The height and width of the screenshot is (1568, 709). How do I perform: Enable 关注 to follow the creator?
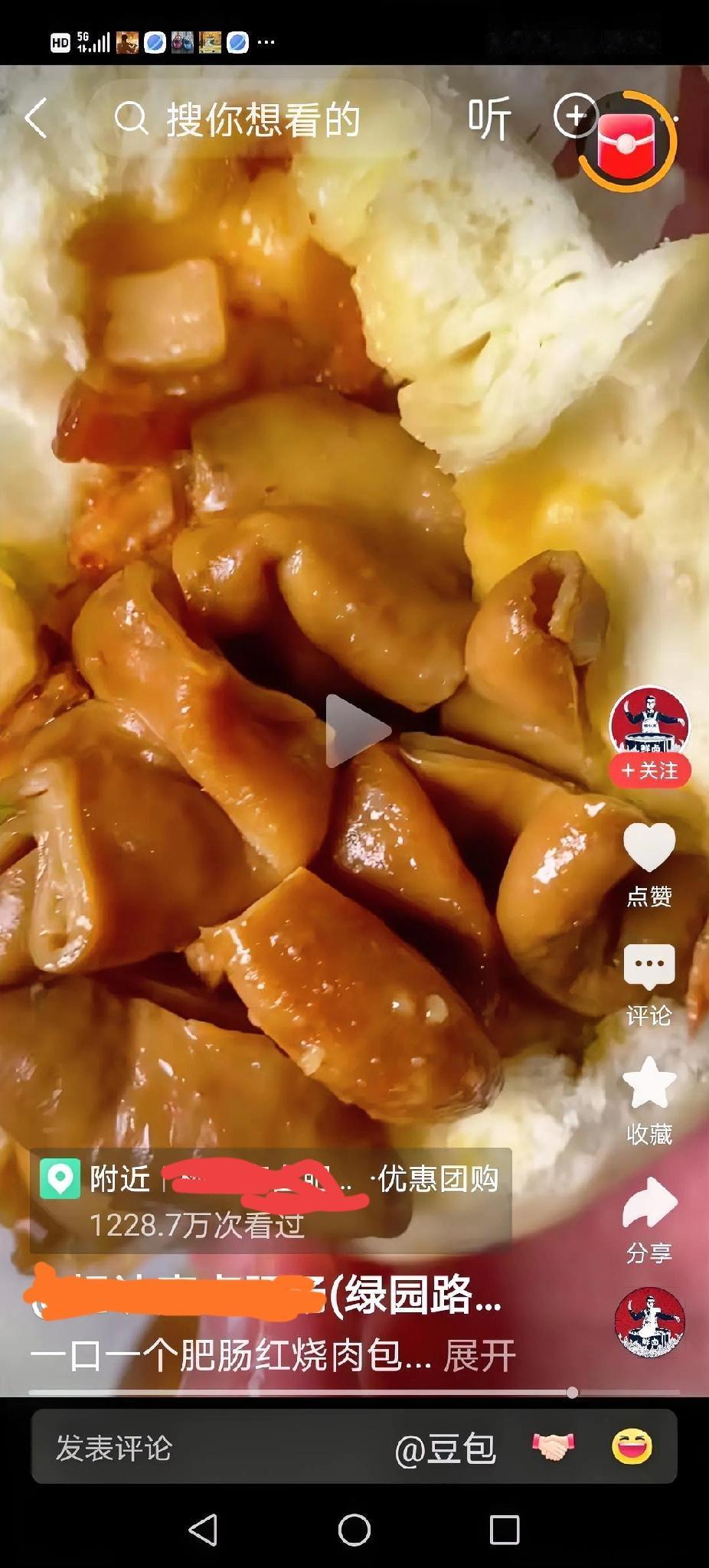pyautogui.click(x=649, y=772)
